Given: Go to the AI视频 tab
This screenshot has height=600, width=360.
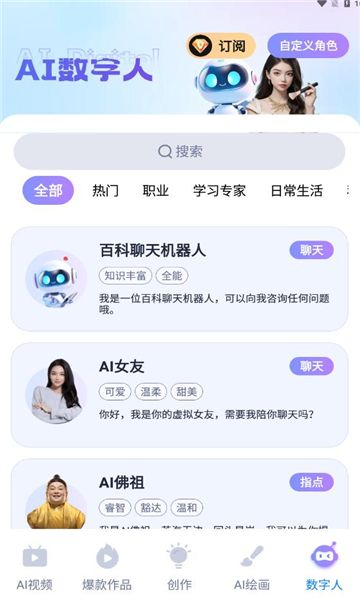Looking at the screenshot, I should (35, 567).
